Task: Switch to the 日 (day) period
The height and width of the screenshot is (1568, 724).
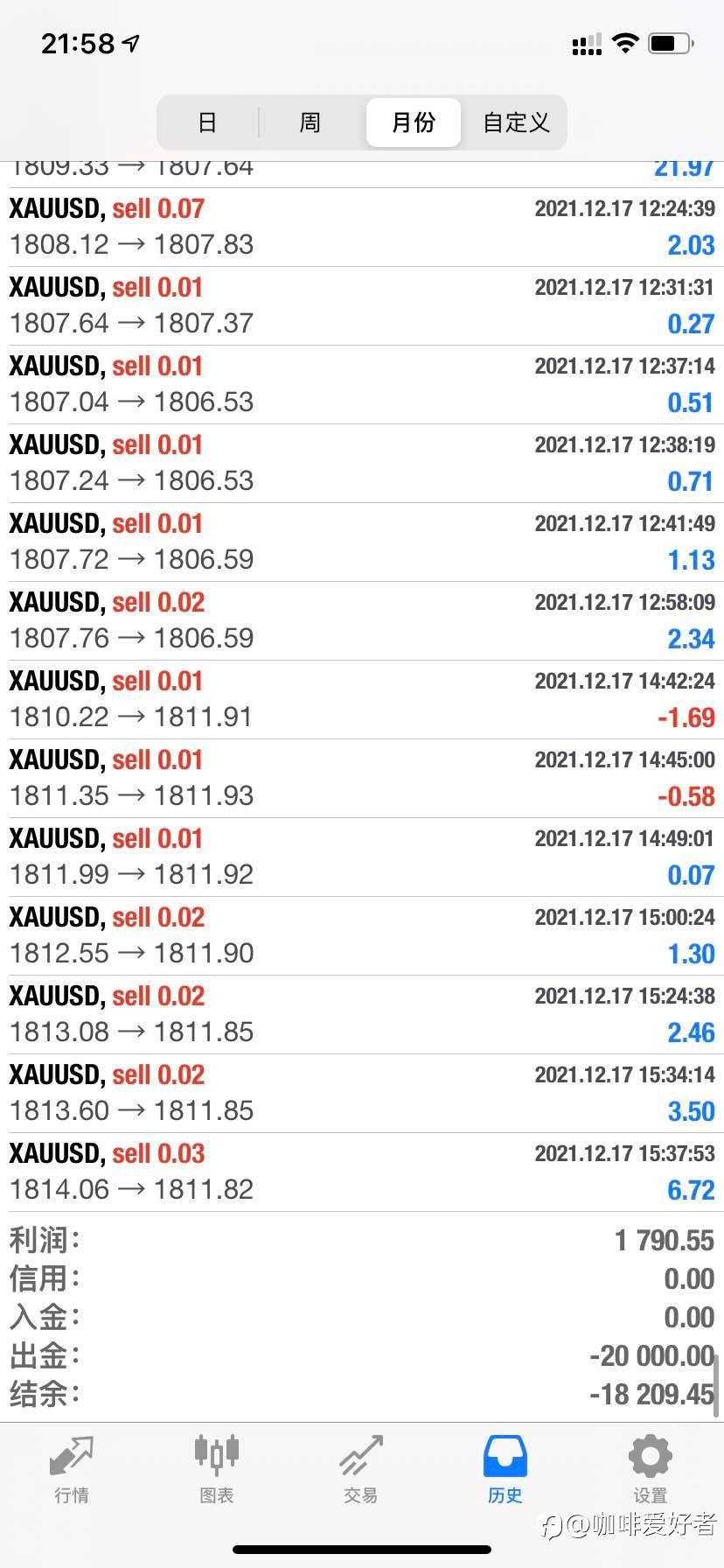Action: (207, 122)
